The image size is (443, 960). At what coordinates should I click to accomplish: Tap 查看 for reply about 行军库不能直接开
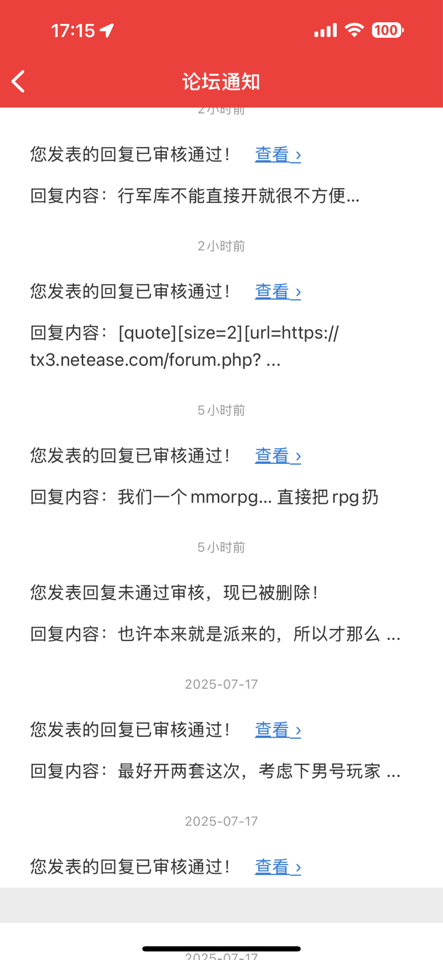278,155
